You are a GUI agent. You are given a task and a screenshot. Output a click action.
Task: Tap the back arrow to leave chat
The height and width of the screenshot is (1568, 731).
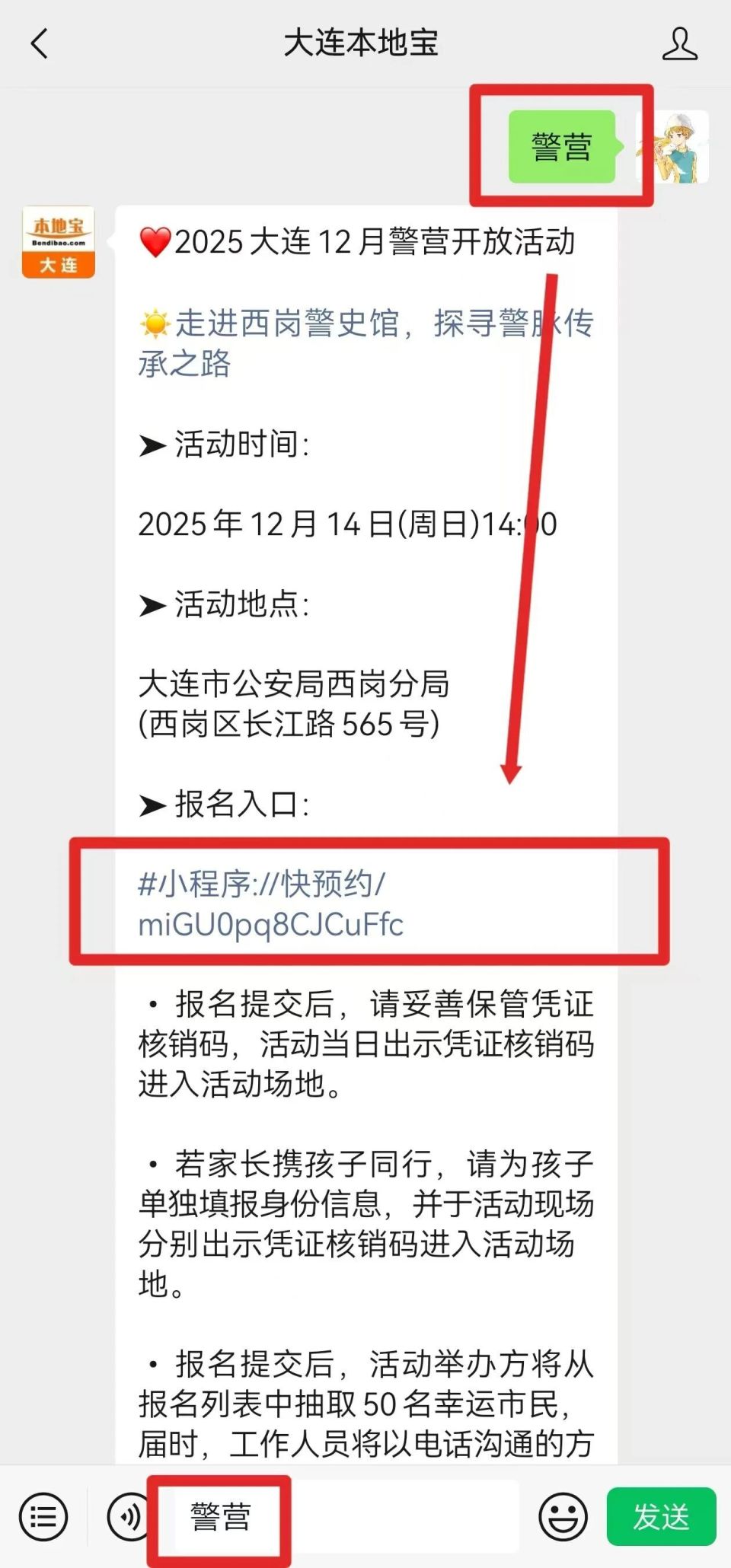tap(40, 44)
